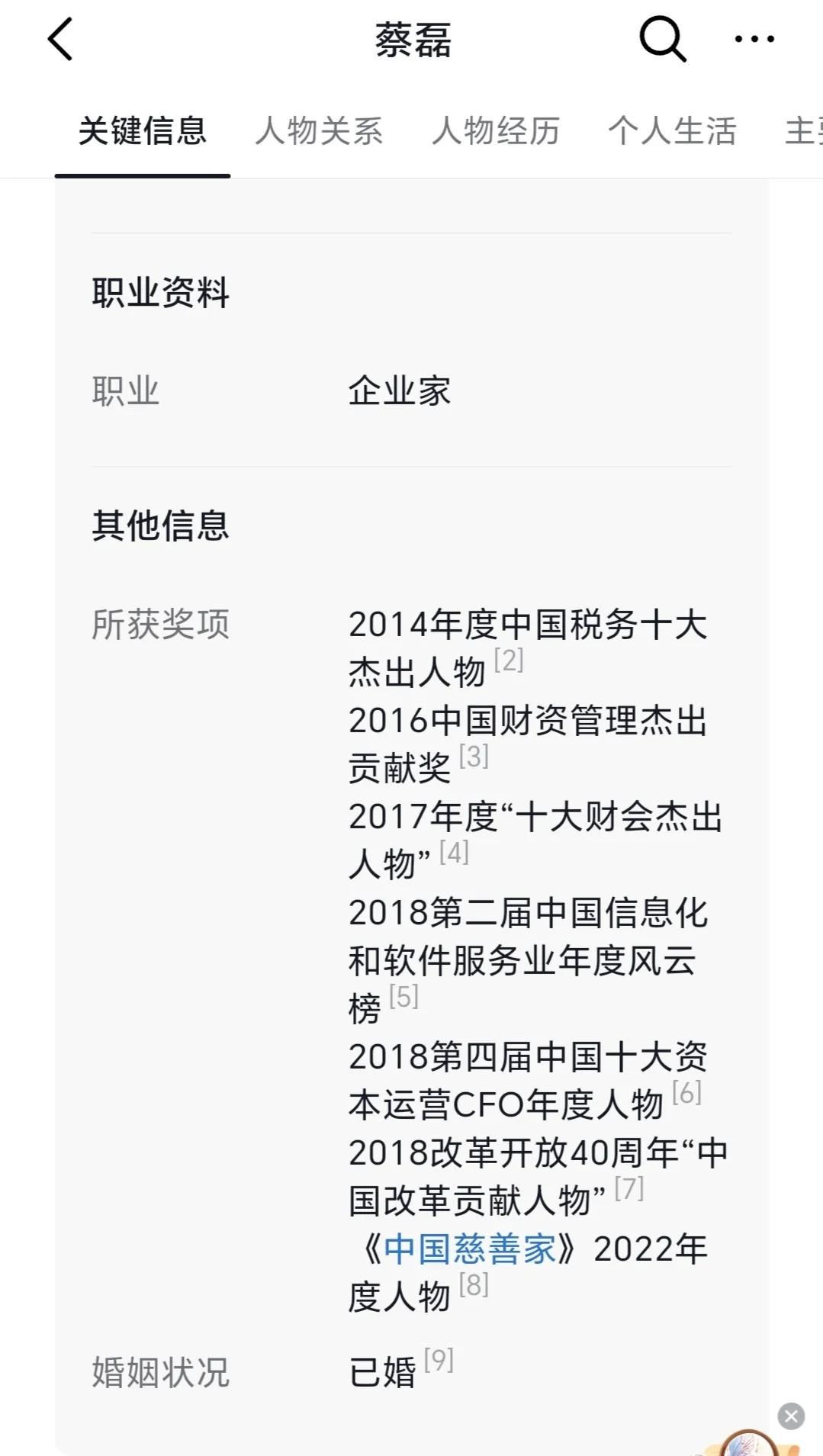823x1456 pixels.
Task: Switch to the 人物经历 tab
Action: pyautogui.click(x=496, y=131)
